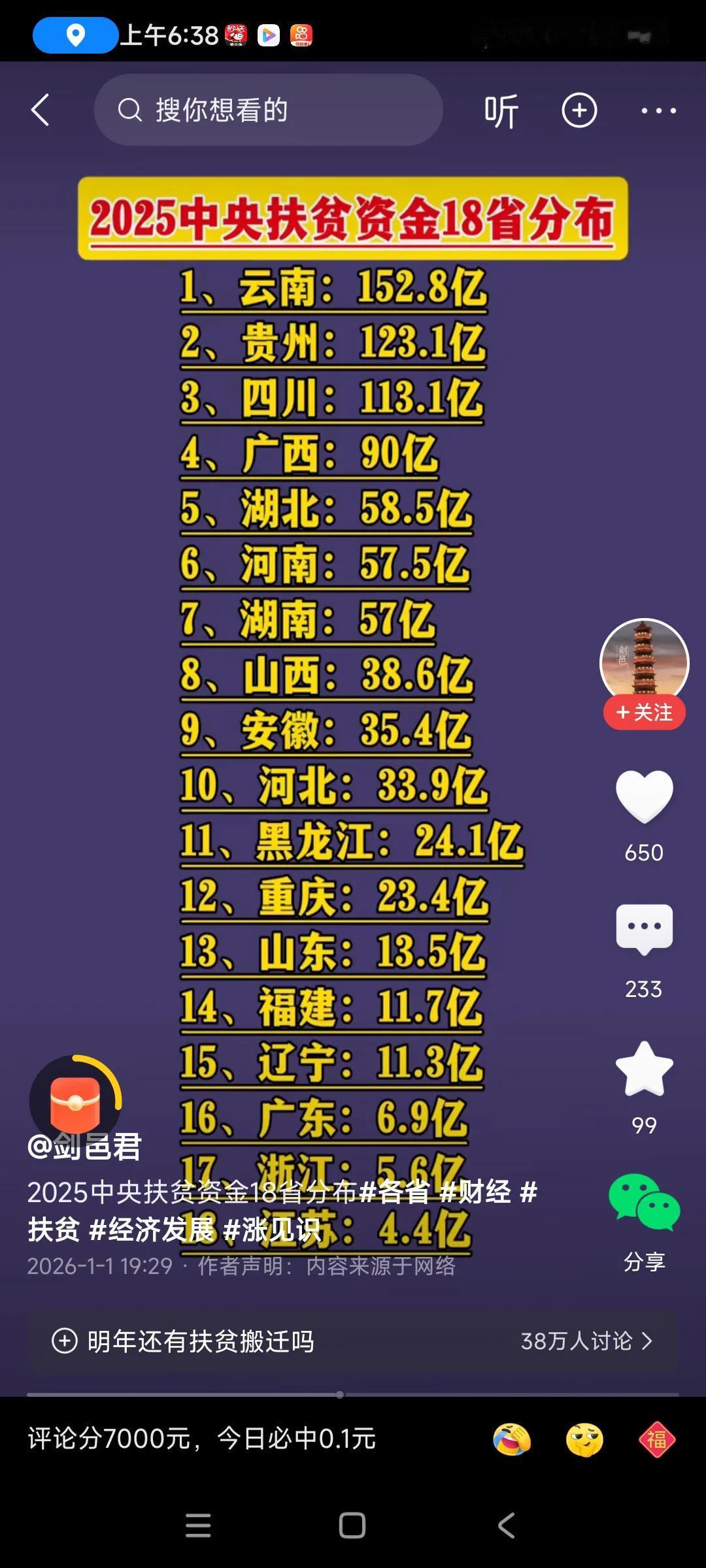Go back with the left chevron

tap(41, 110)
